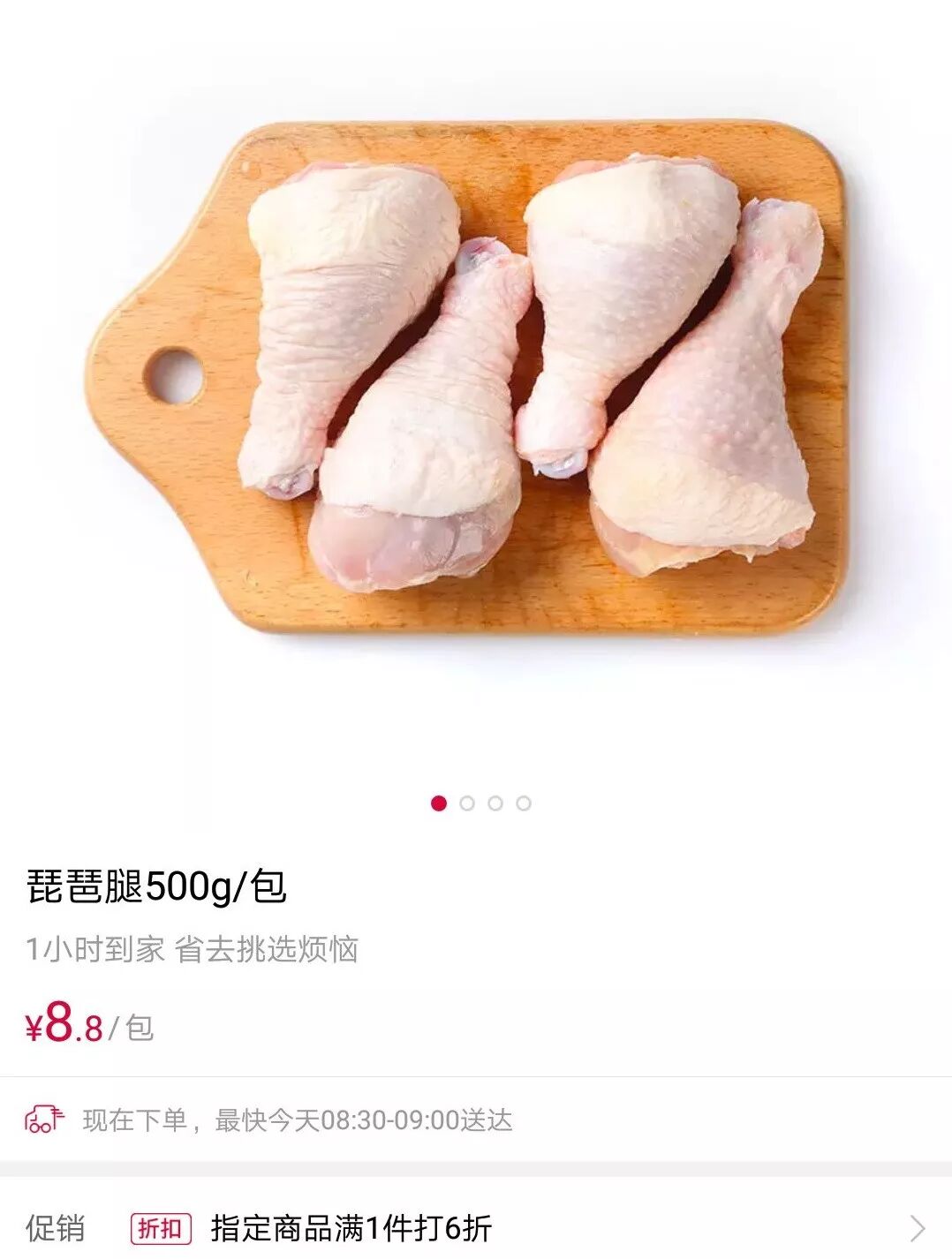The height and width of the screenshot is (1259, 952).
Task: Jump to the second photo indicator dot
Action: pos(467,803)
